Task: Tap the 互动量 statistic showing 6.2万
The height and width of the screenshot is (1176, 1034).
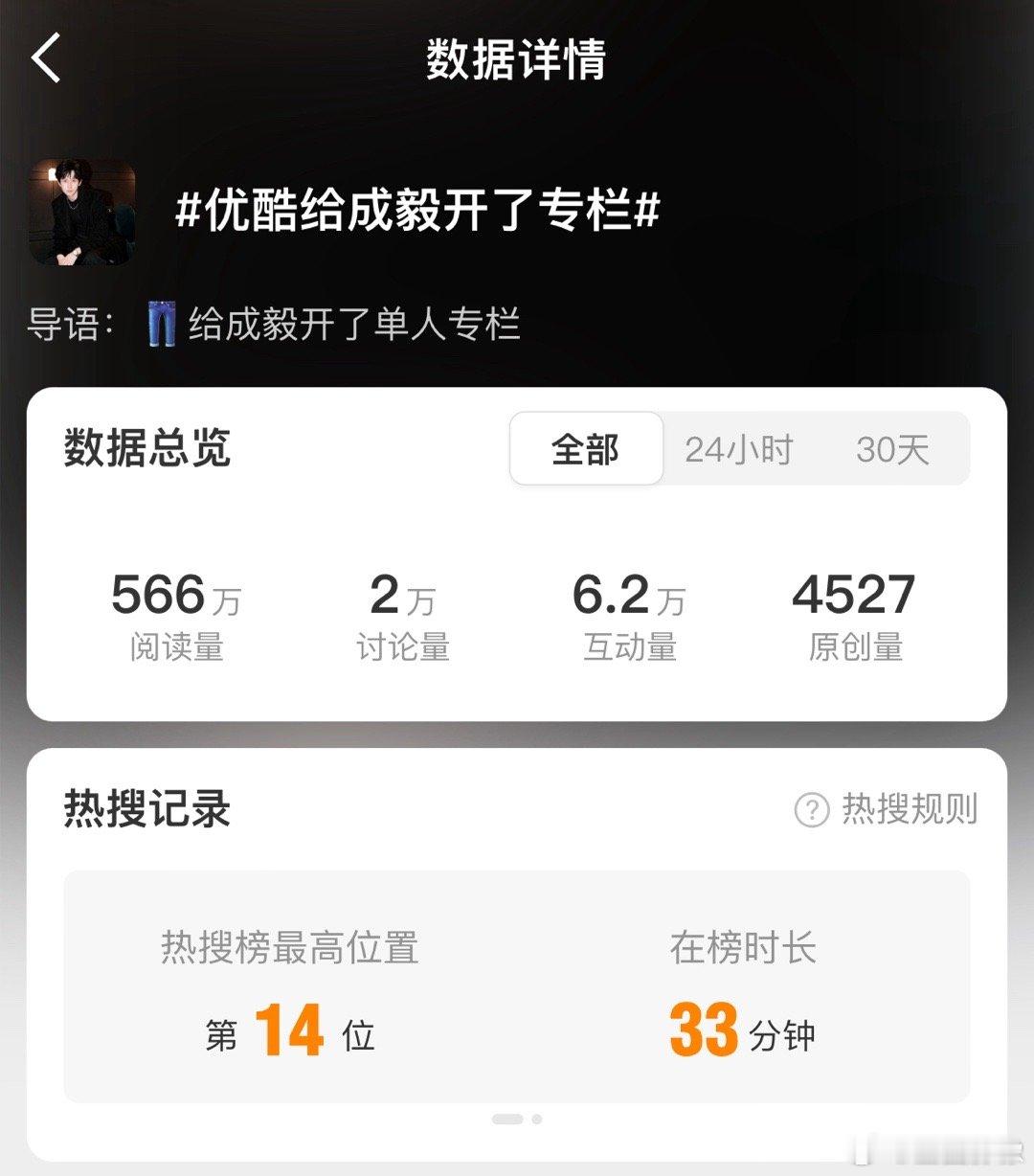Action: (627, 613)
